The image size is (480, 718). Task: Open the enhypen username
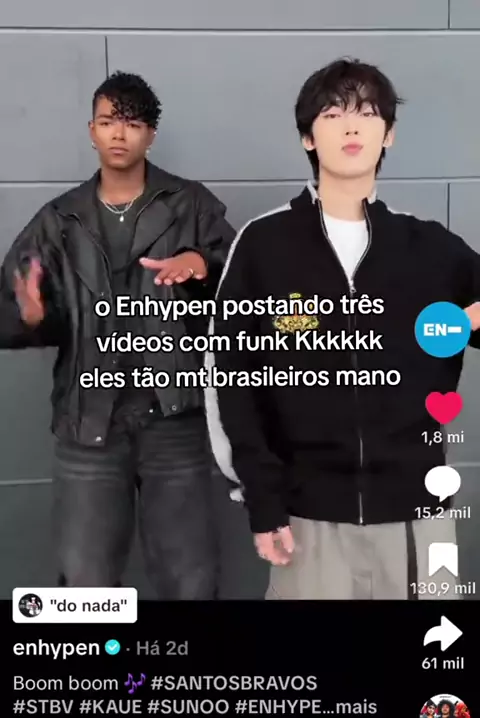tap(56, 648)
